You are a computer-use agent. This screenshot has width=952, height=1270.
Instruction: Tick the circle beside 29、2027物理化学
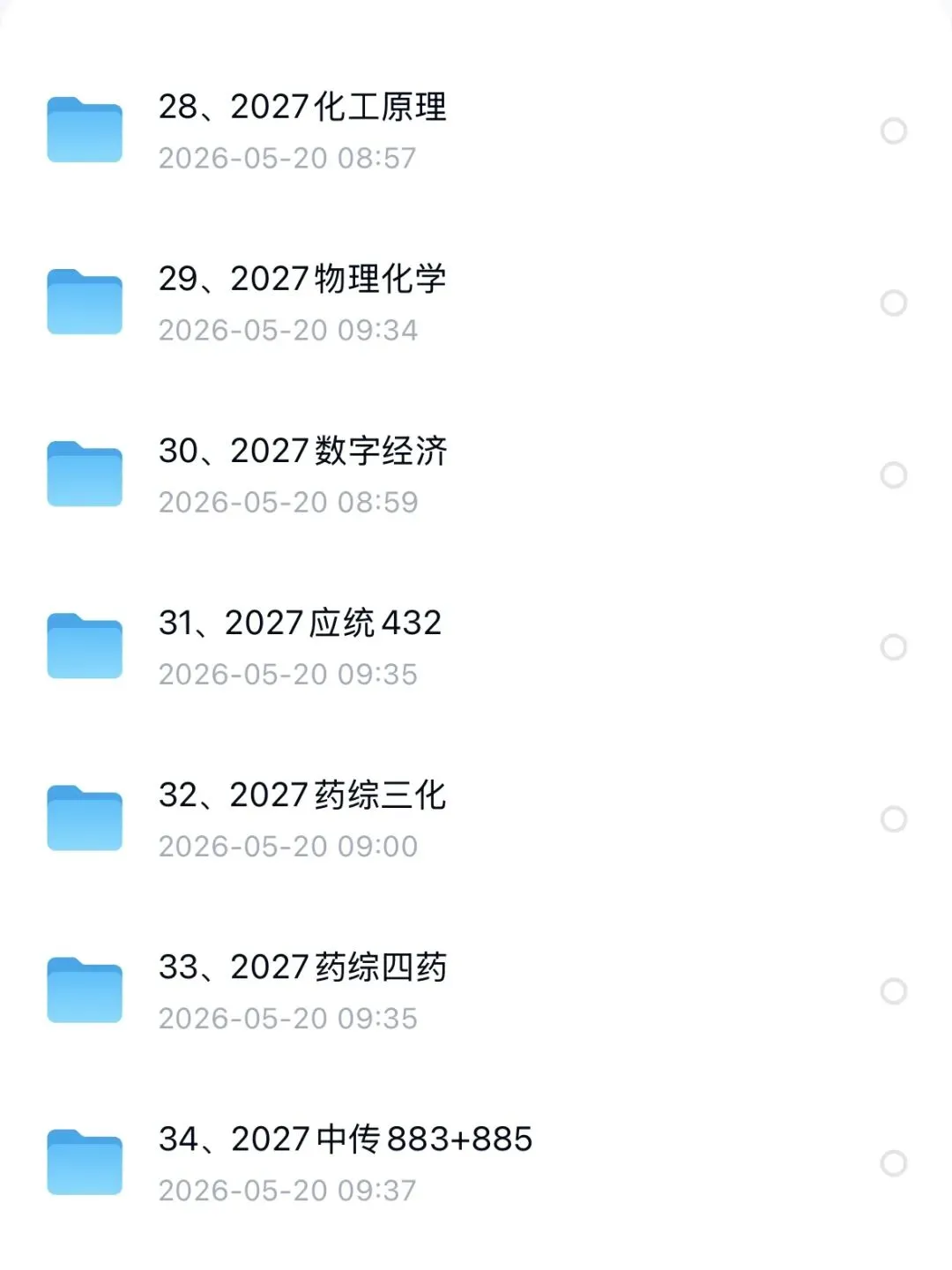tap(894, 303)
